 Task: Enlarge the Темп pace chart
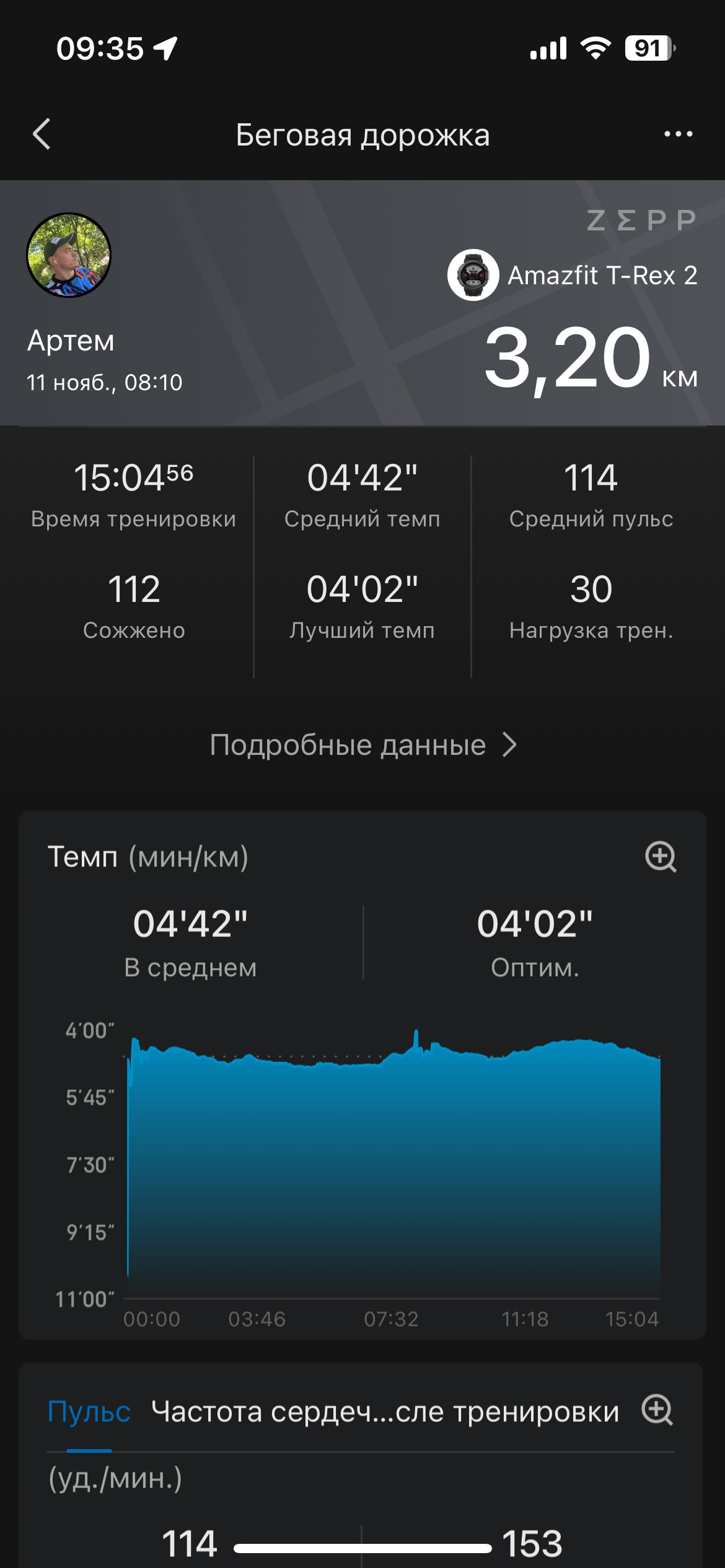coord(661,857)
